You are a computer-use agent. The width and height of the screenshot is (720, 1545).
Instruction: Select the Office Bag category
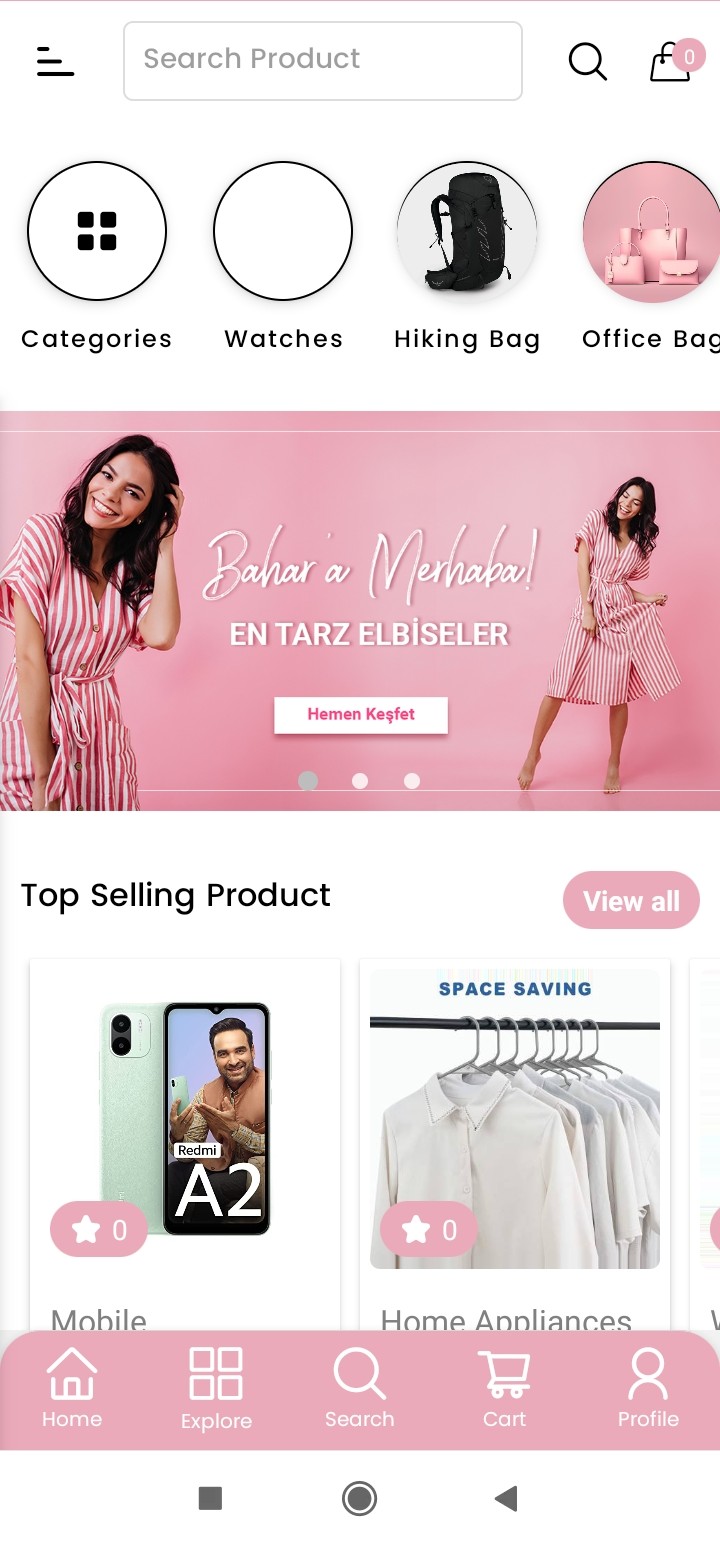pos(651,231)
